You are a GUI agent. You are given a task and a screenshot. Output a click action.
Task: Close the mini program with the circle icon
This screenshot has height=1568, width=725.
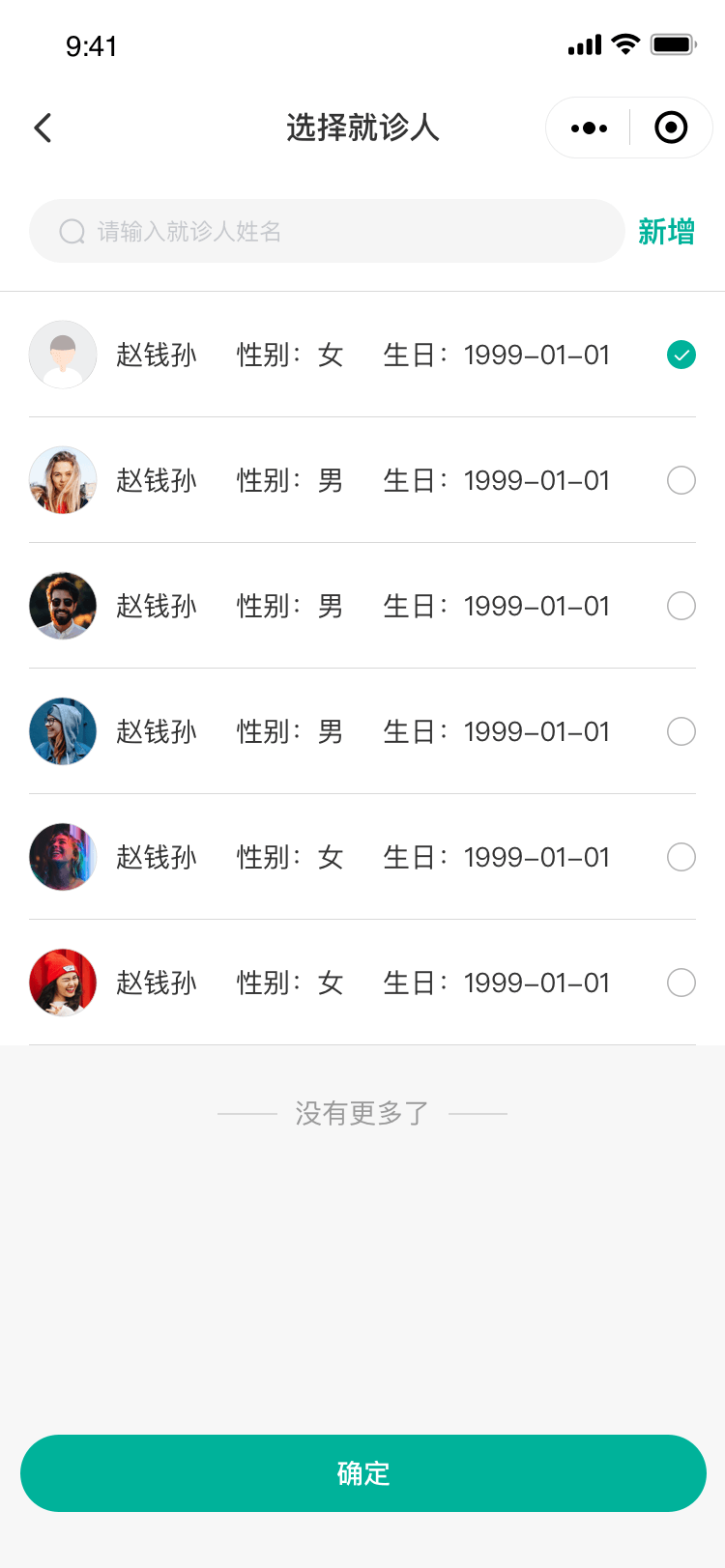pos(671,128)
